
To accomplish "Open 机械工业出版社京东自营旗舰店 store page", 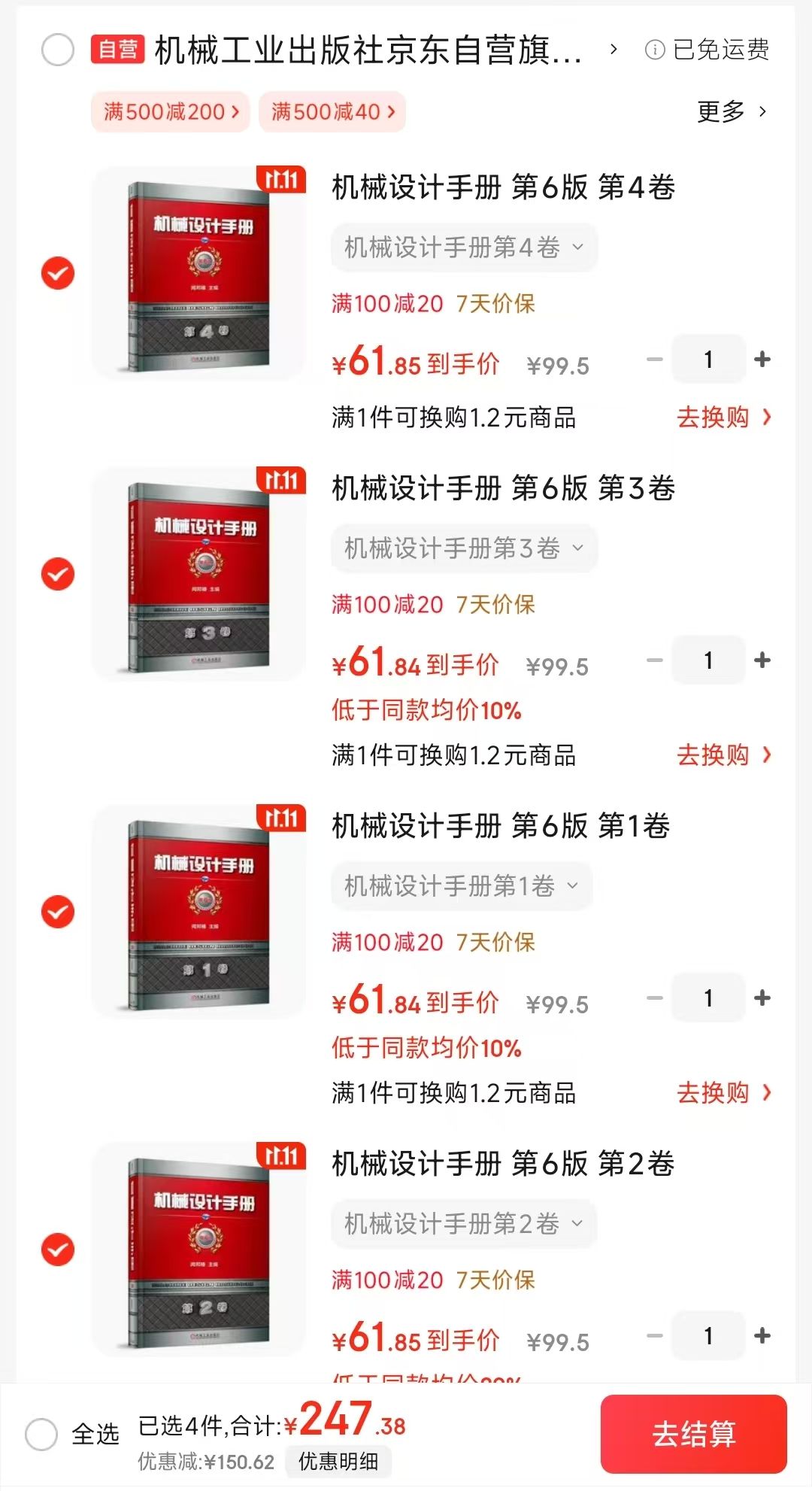I will pyautogui.click(x=368, y=50).
